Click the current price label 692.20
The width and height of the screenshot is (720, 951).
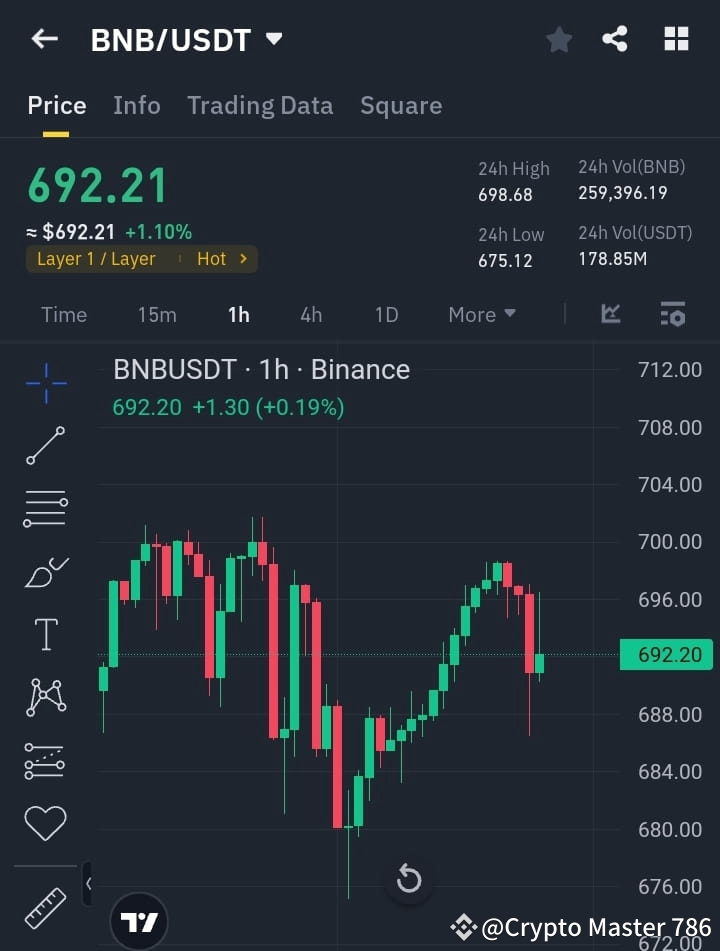point(666,655)
